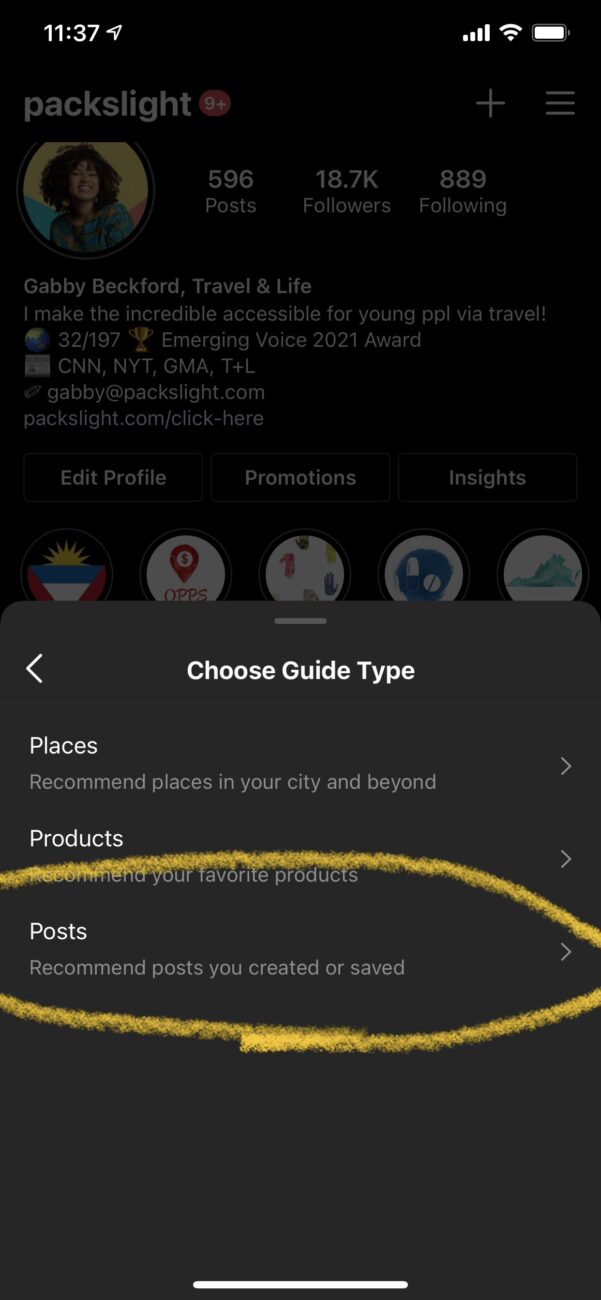601x1300 pixels.
Task: Go back from Choose Guide Type
Action: point(35,669)
